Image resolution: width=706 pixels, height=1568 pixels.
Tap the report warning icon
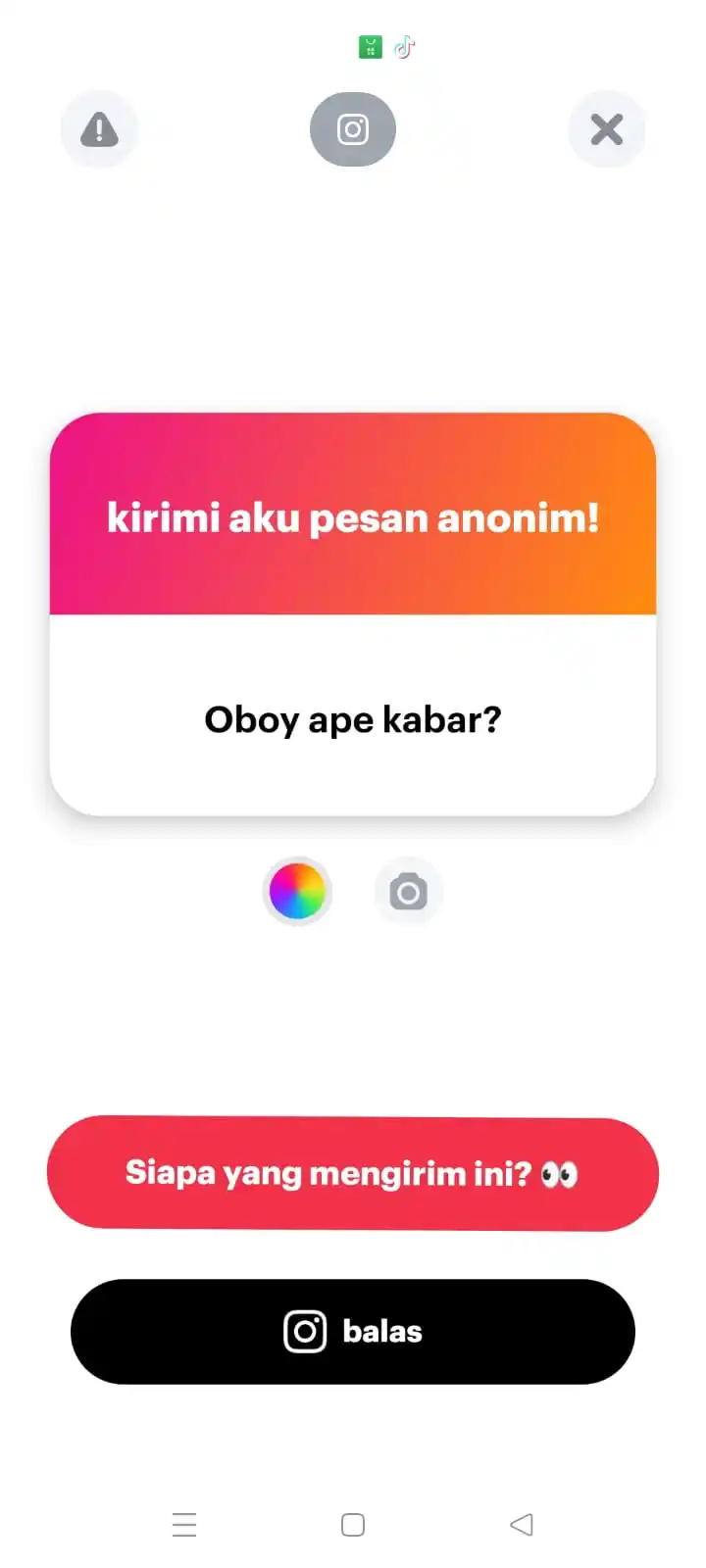coord(98,128)
